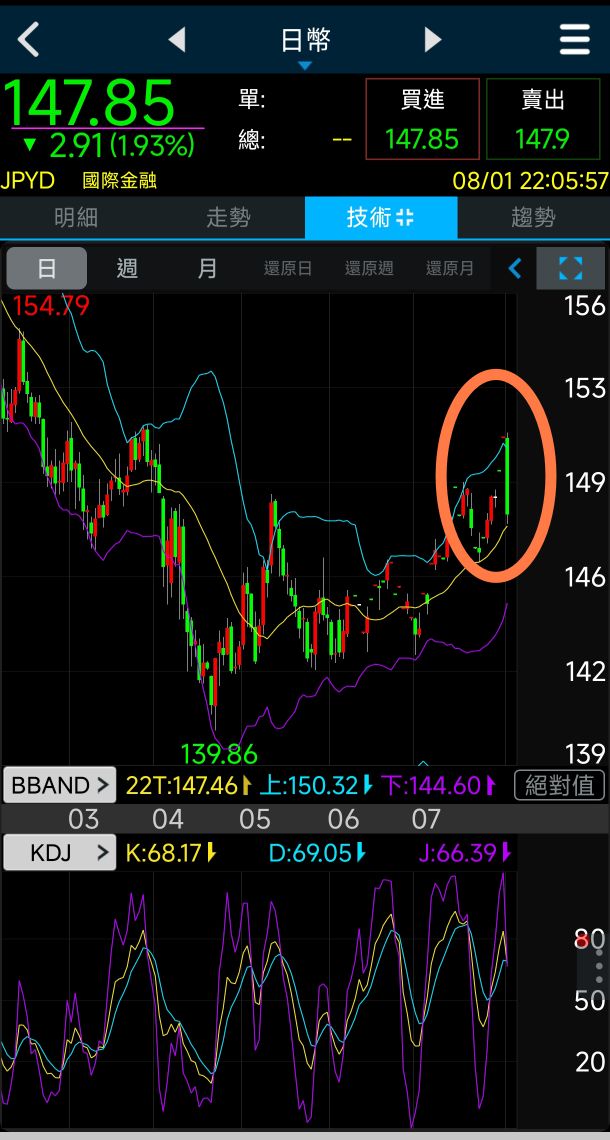Screen dimensions: 610x1140
Task: Switch to the 明細 tab
Action: tap(76, 217)
